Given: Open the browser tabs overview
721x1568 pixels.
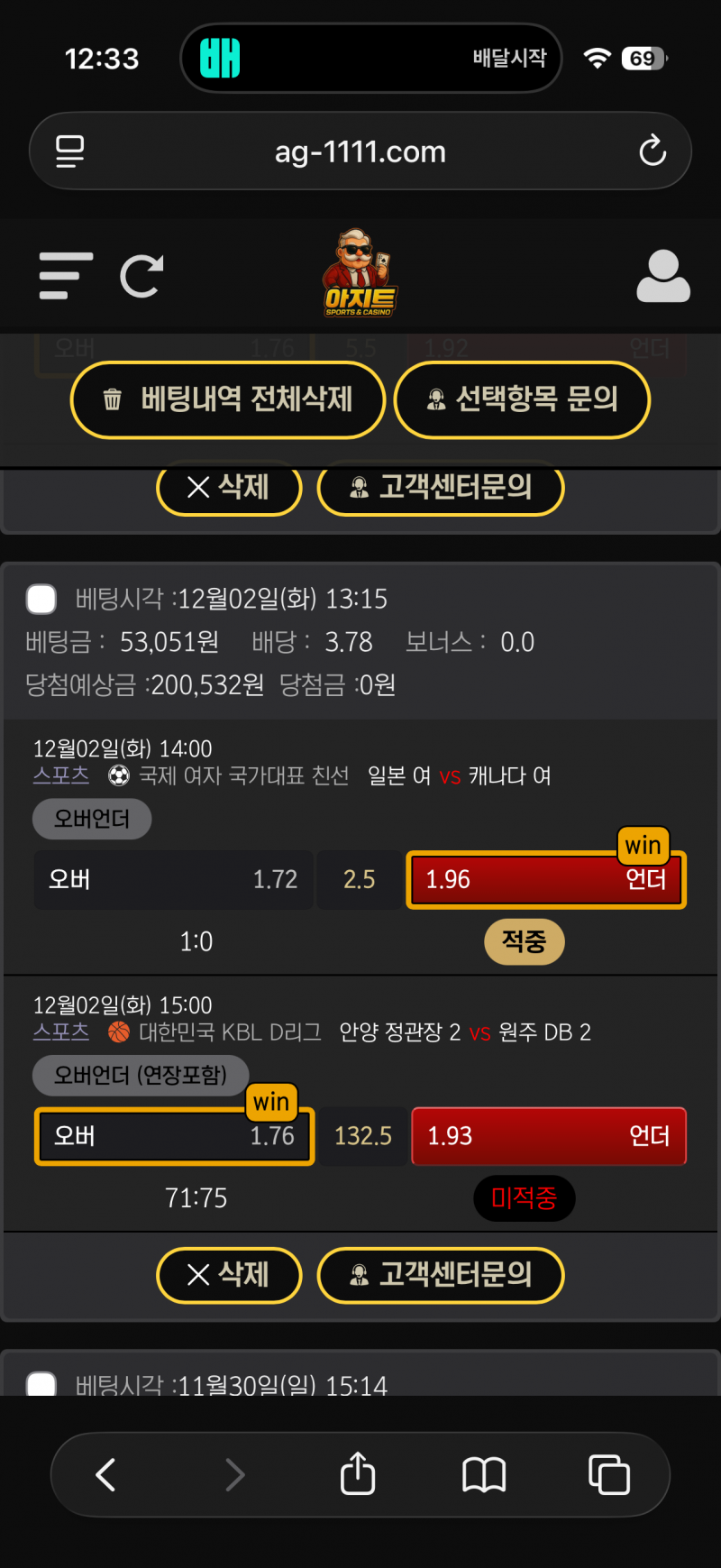Looking at the screenshot, I should (609, 1475).
